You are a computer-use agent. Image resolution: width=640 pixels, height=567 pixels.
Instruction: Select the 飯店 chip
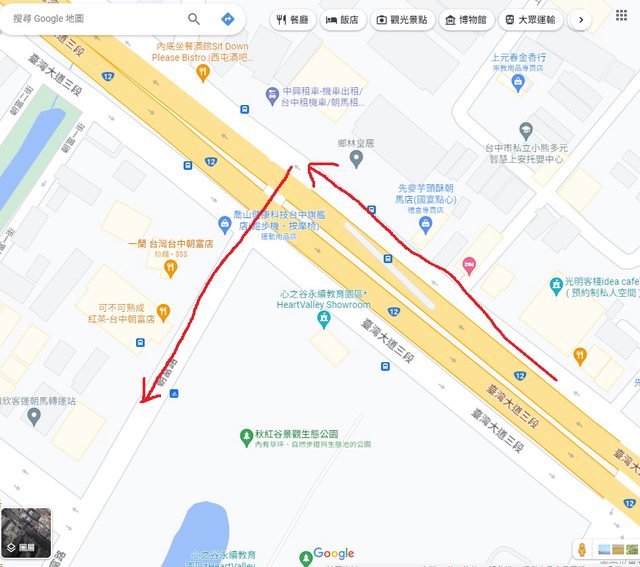click(x=341, y=20)
